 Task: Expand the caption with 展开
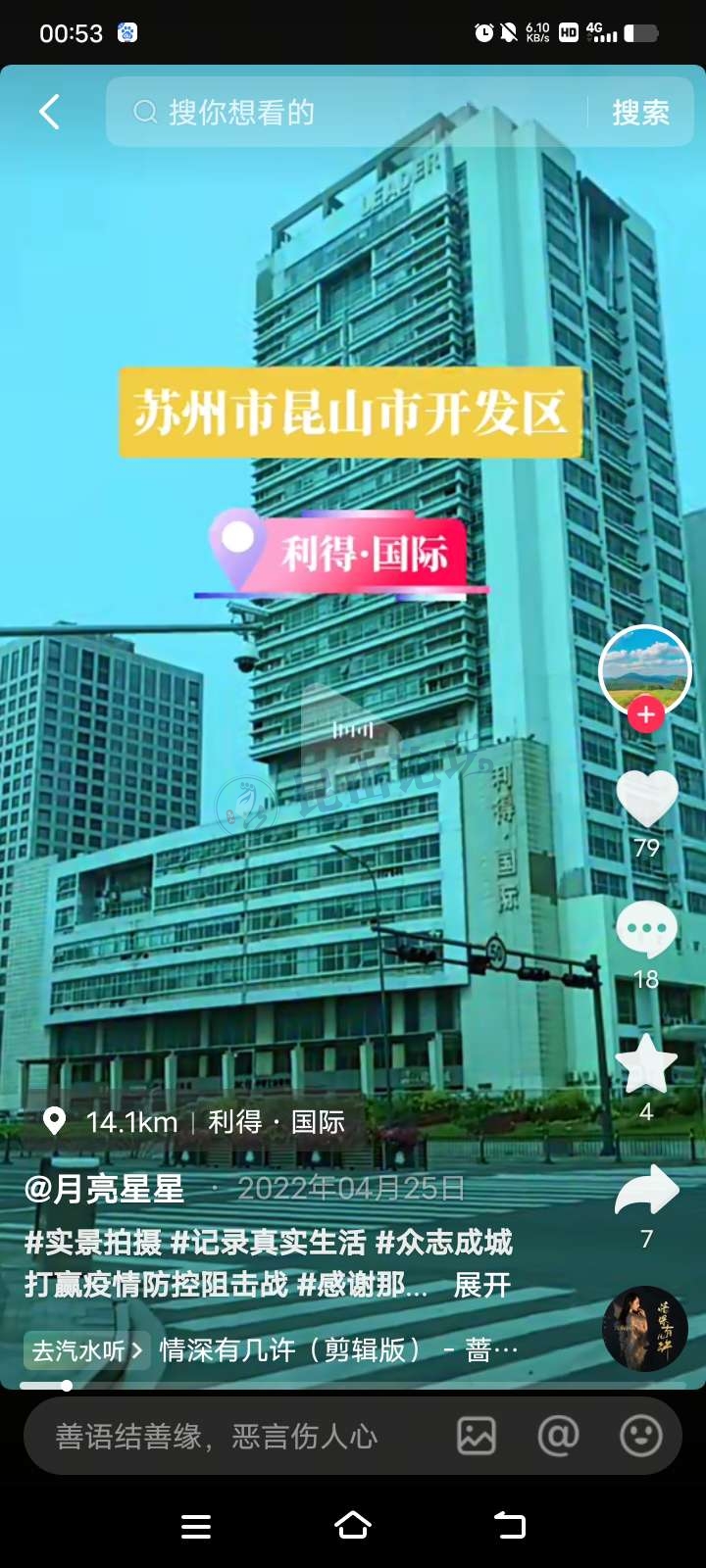tap(481, 1285)
